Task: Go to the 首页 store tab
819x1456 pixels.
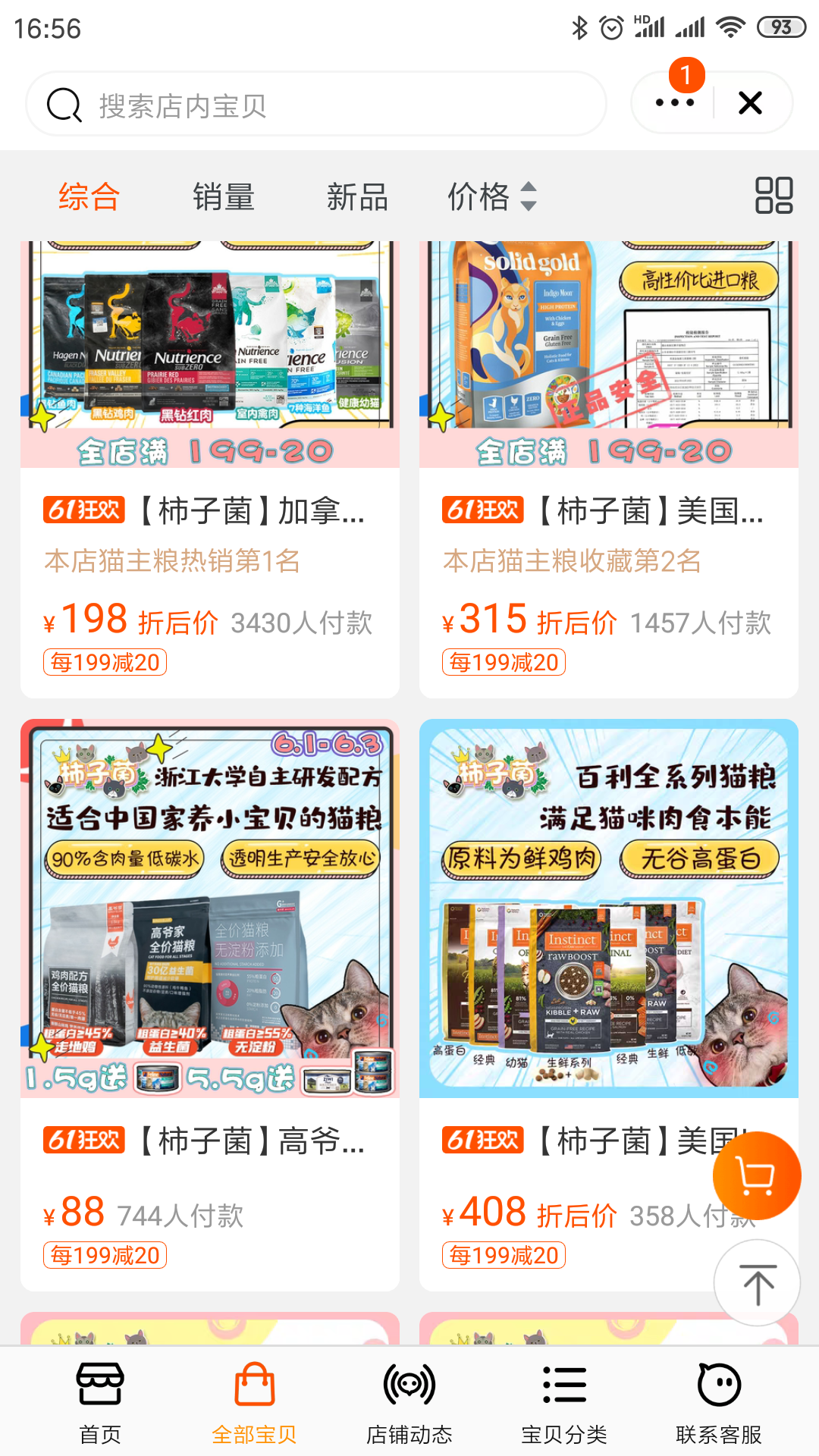Action: [100, 1403]
